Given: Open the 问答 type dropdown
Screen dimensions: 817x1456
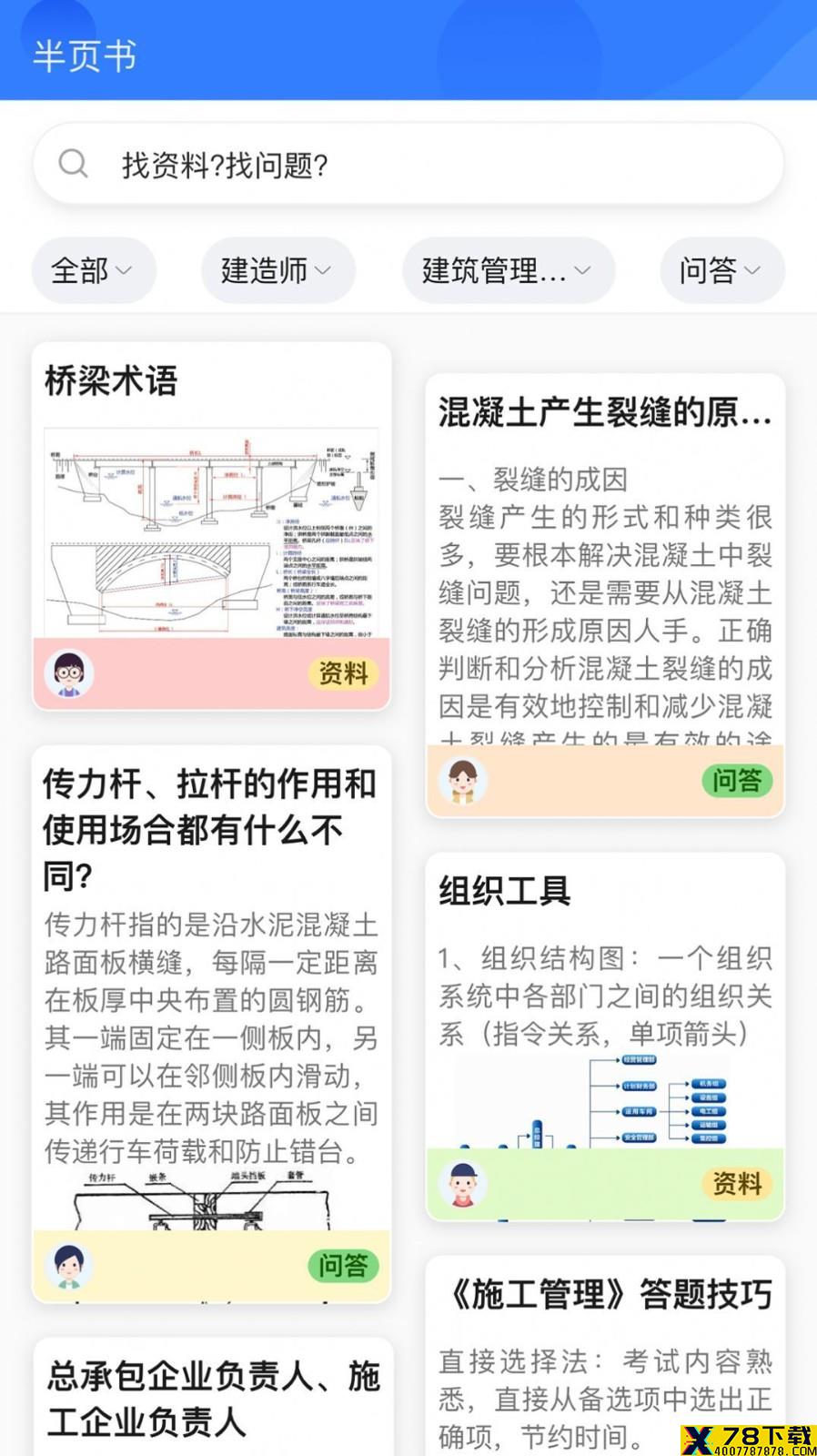Looking at the screenshot, I should click(x=722, y=270).
